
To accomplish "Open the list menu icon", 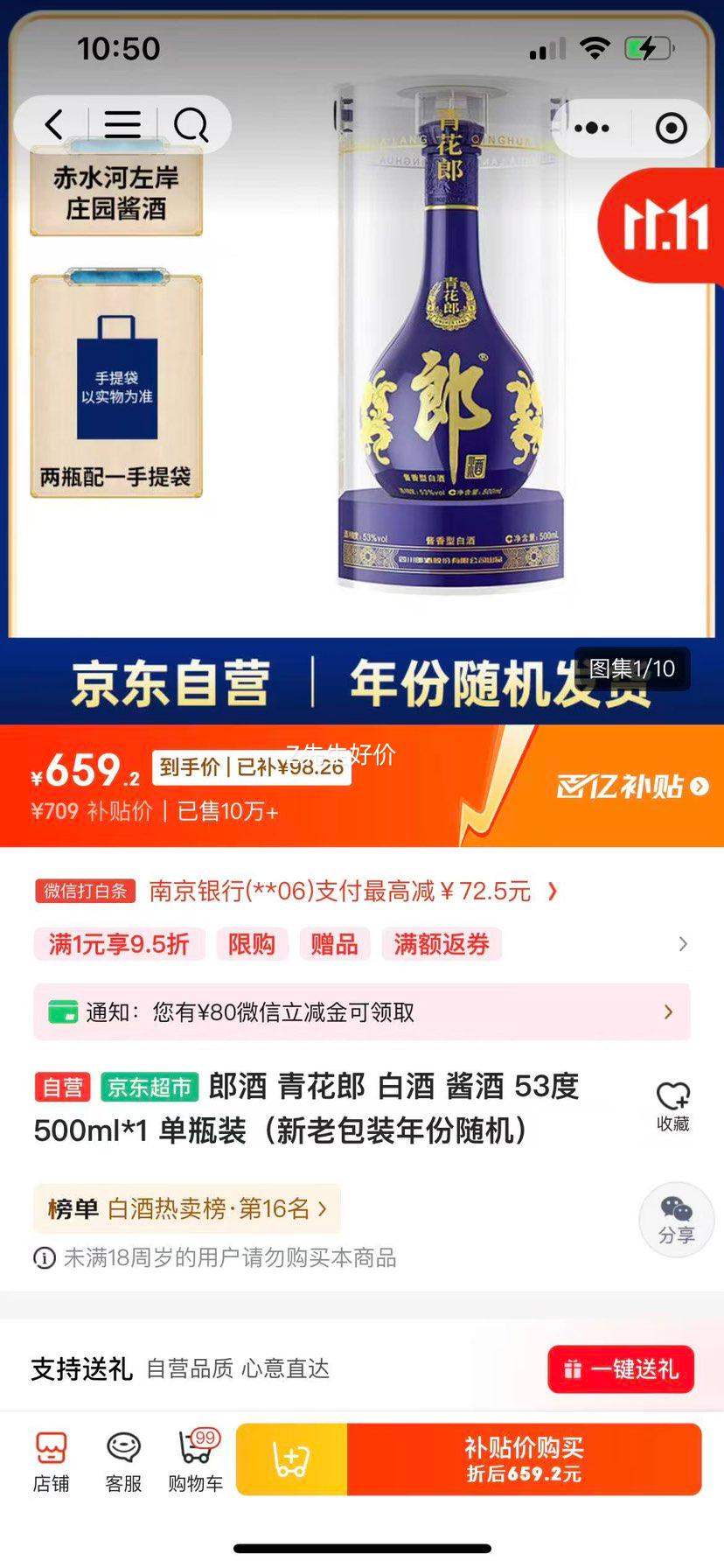I will [x=122, y=125].
